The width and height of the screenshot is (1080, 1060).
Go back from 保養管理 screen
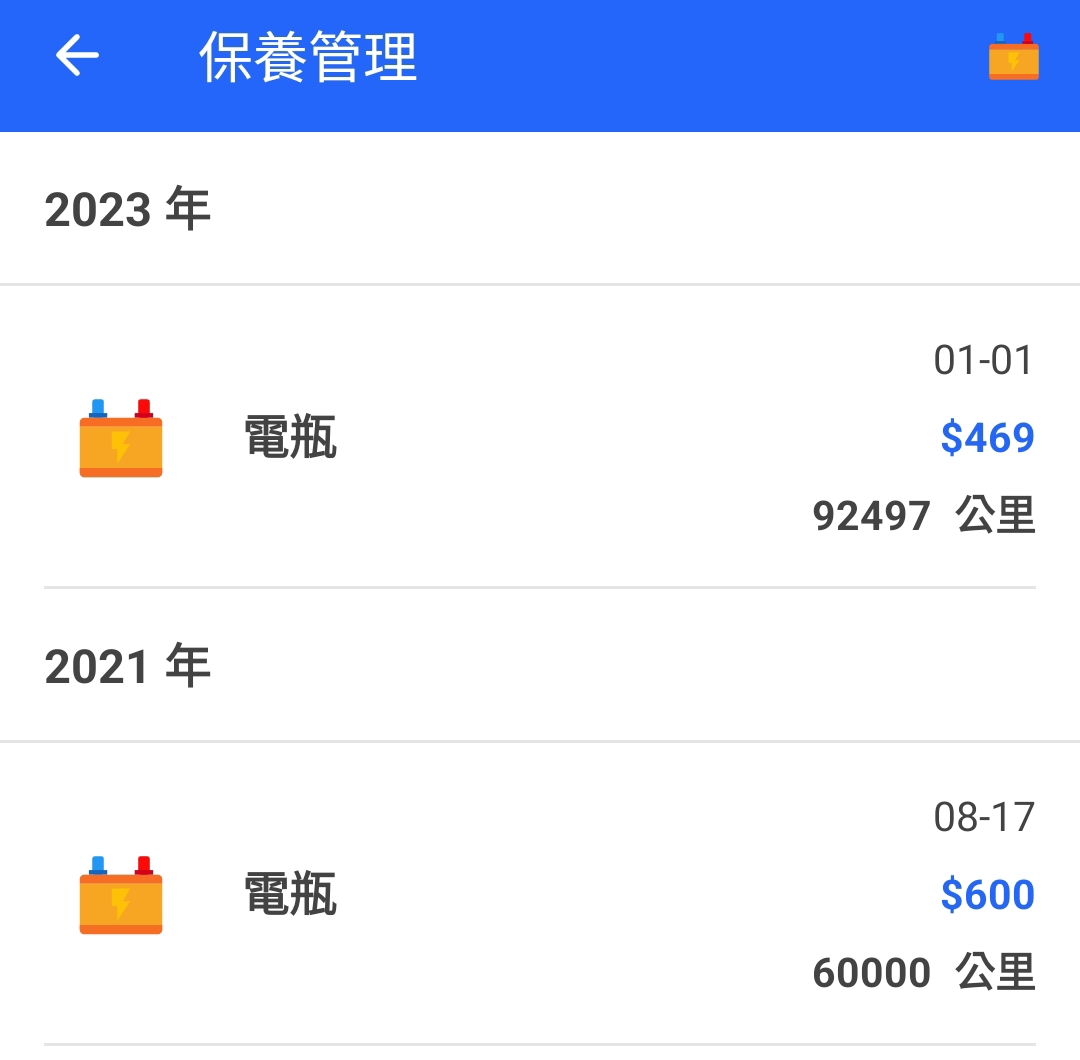pyautogui.click(x=77, y=56)
